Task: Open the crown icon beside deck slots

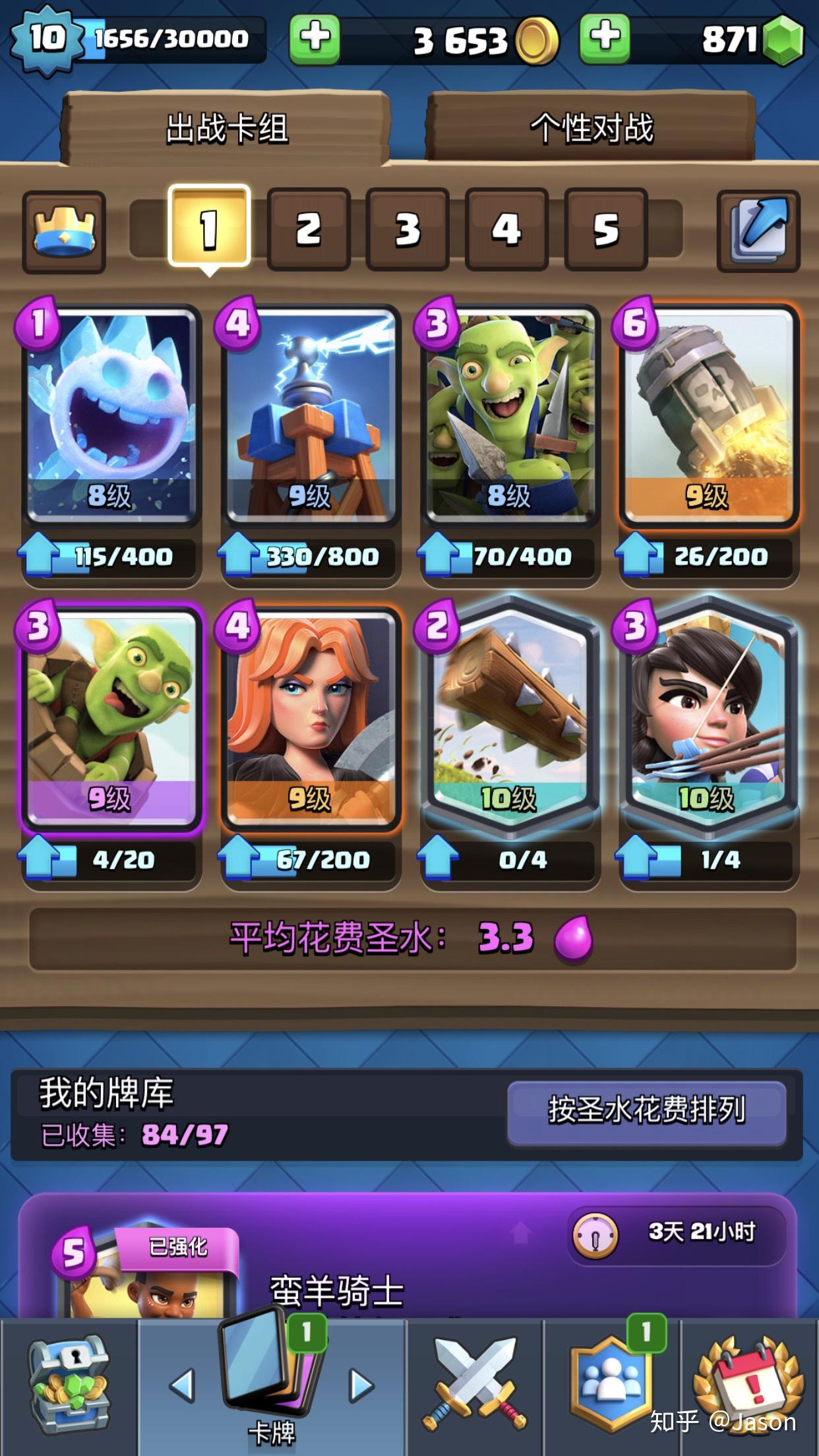Action: 64,232
